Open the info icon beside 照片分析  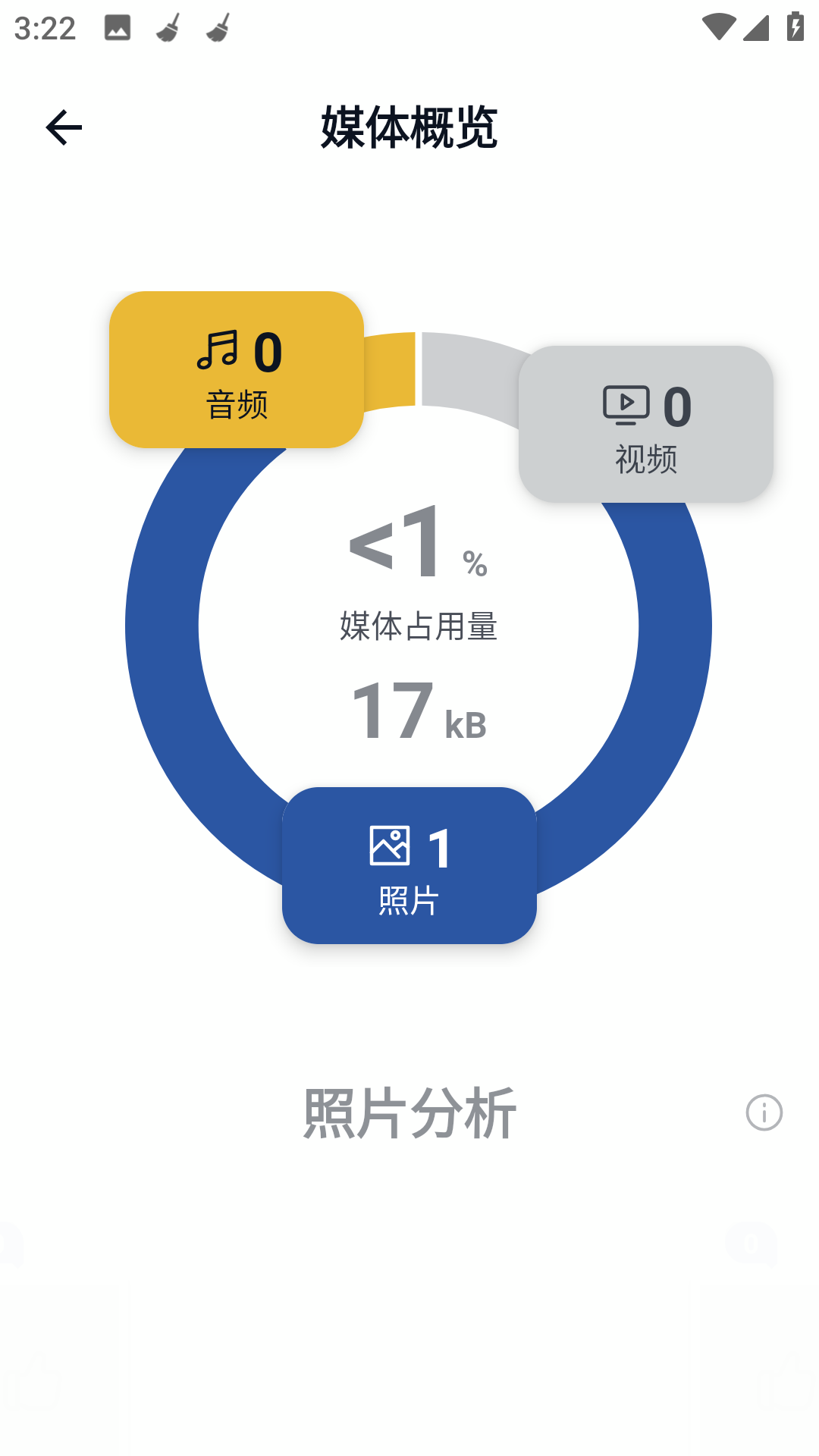coord(762,1112)
